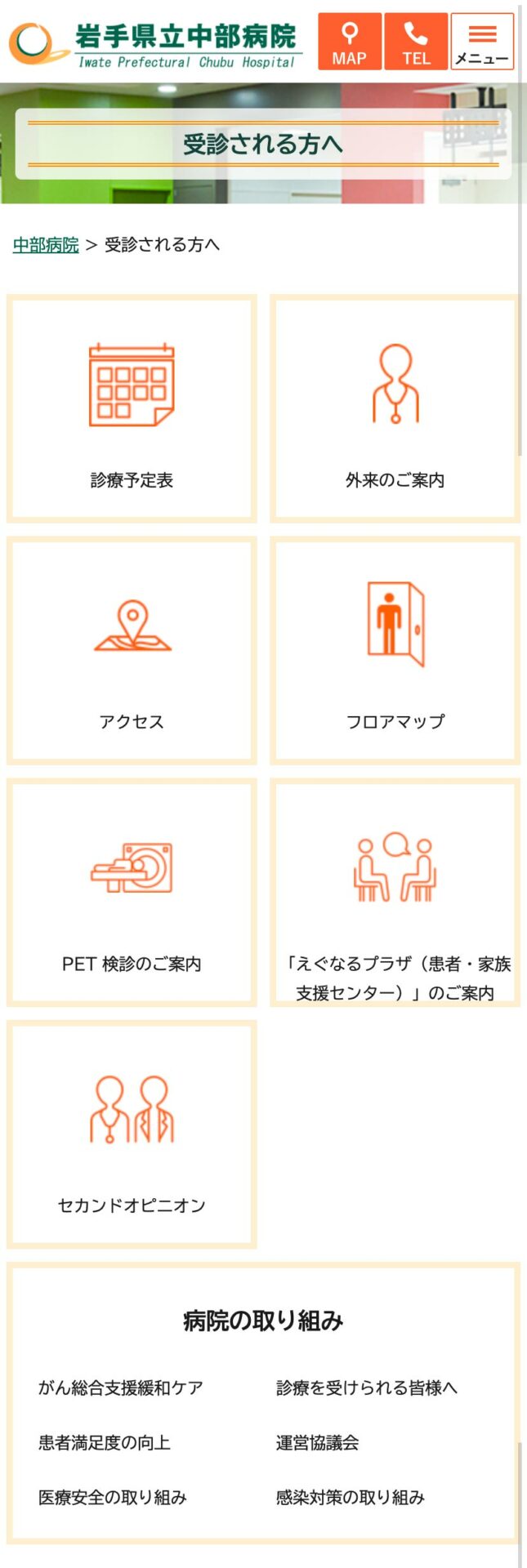View 医療安全の取り組み page
This screenshot has height=1568, width=527.
[113, 1497]
